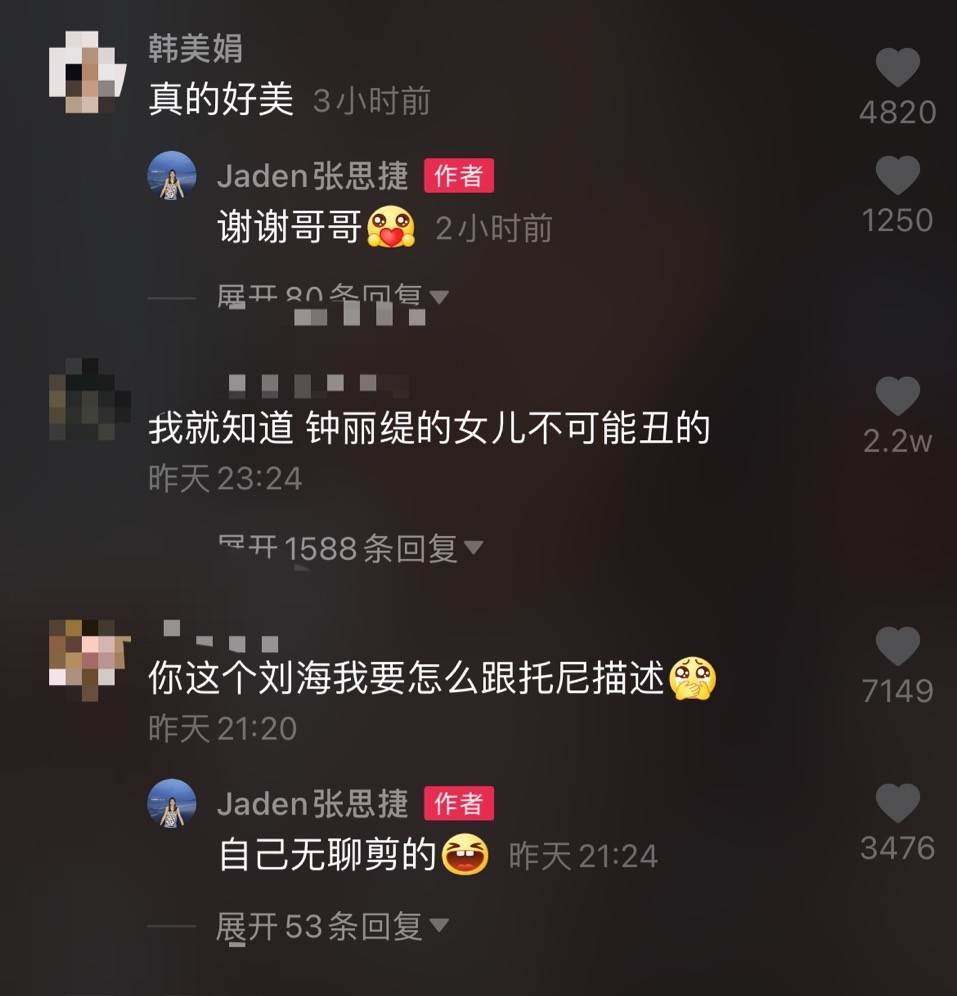
Task: Open 韩美娟's profile from her username
Action: pos(195,48)
